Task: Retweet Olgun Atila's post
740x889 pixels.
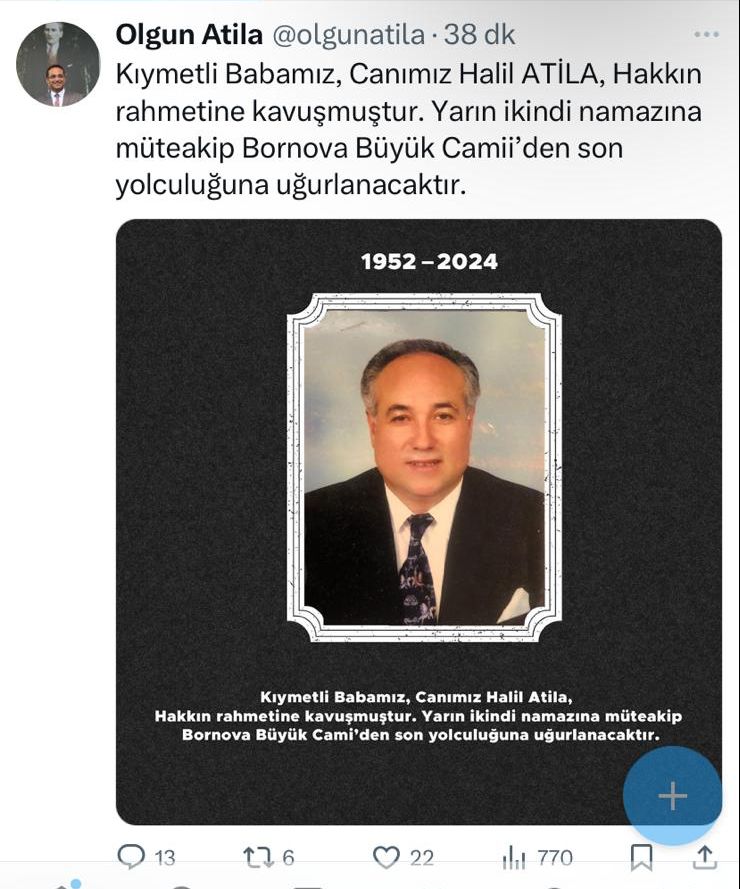Action: (258, 857)
